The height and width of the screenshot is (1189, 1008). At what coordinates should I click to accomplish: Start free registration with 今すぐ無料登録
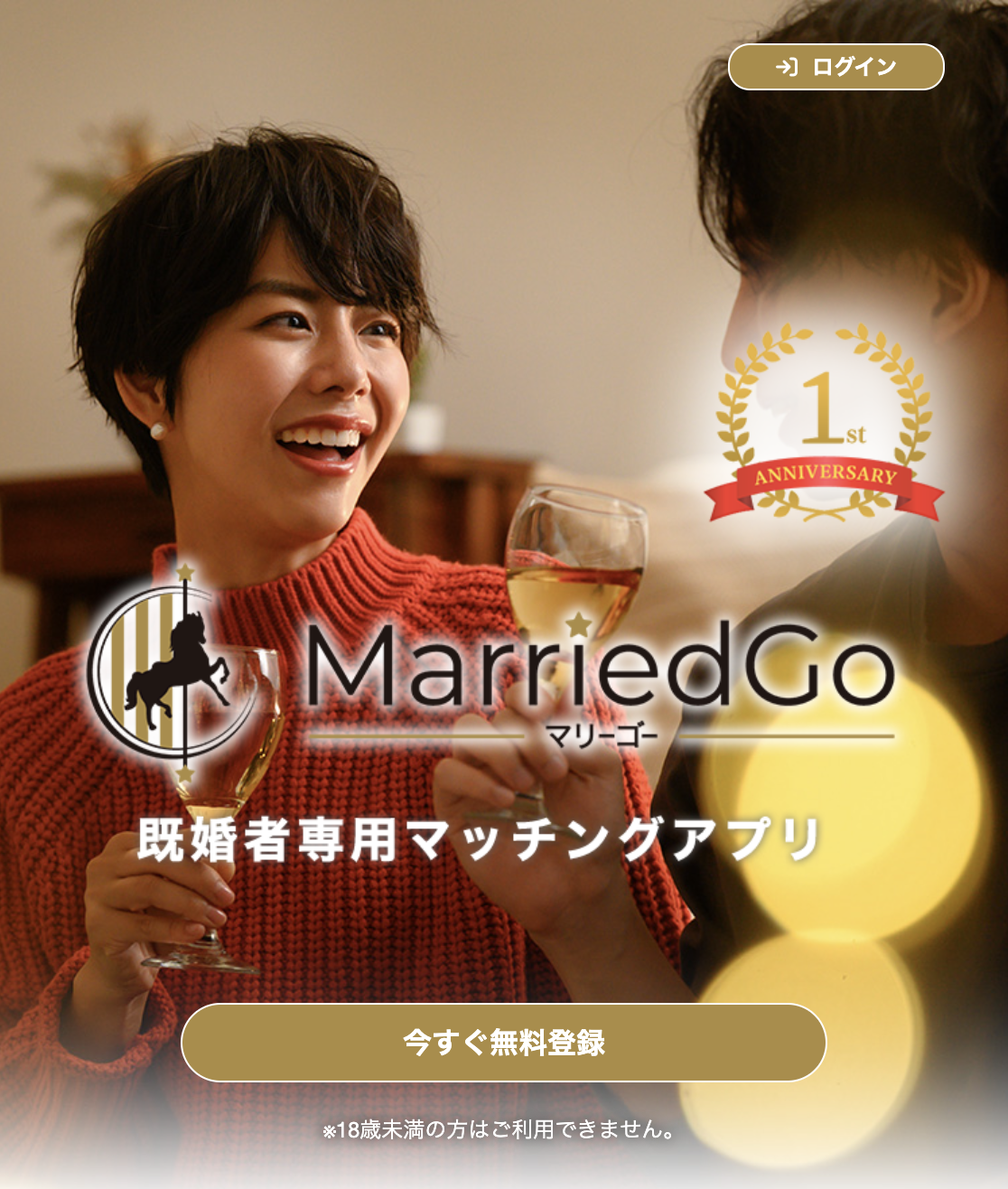503,1042
